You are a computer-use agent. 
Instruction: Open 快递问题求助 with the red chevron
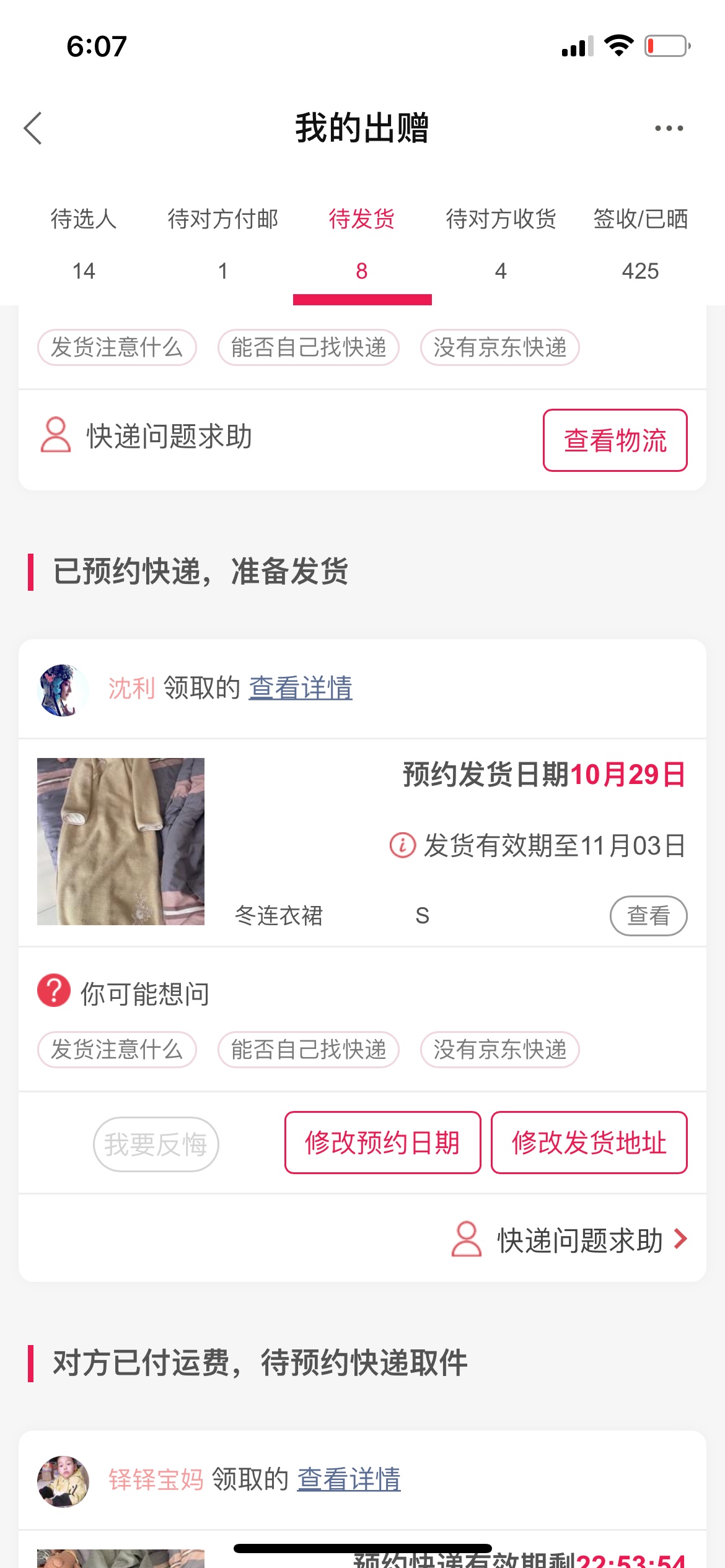point(579,1240)
